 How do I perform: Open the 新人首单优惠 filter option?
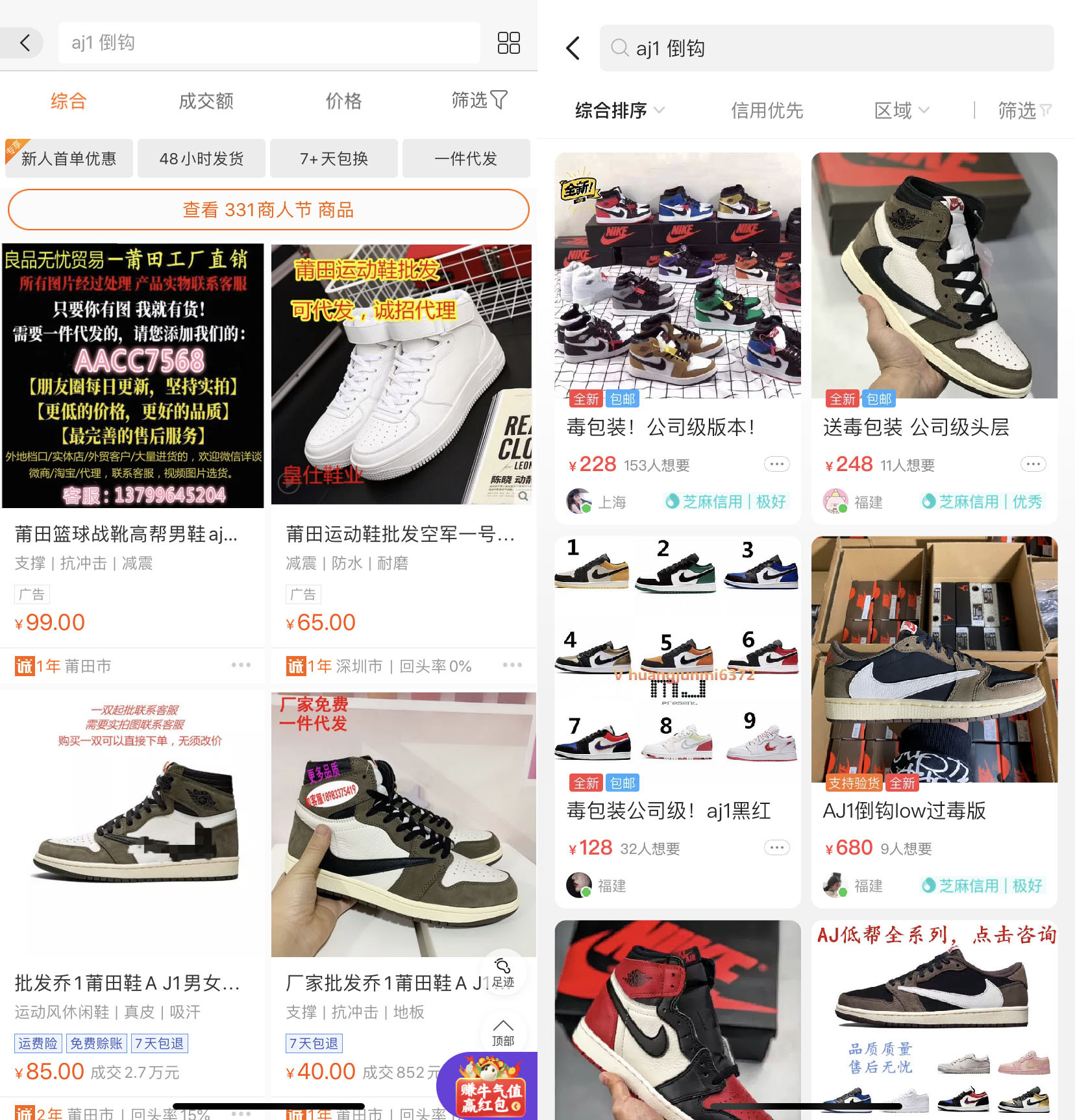69,158
